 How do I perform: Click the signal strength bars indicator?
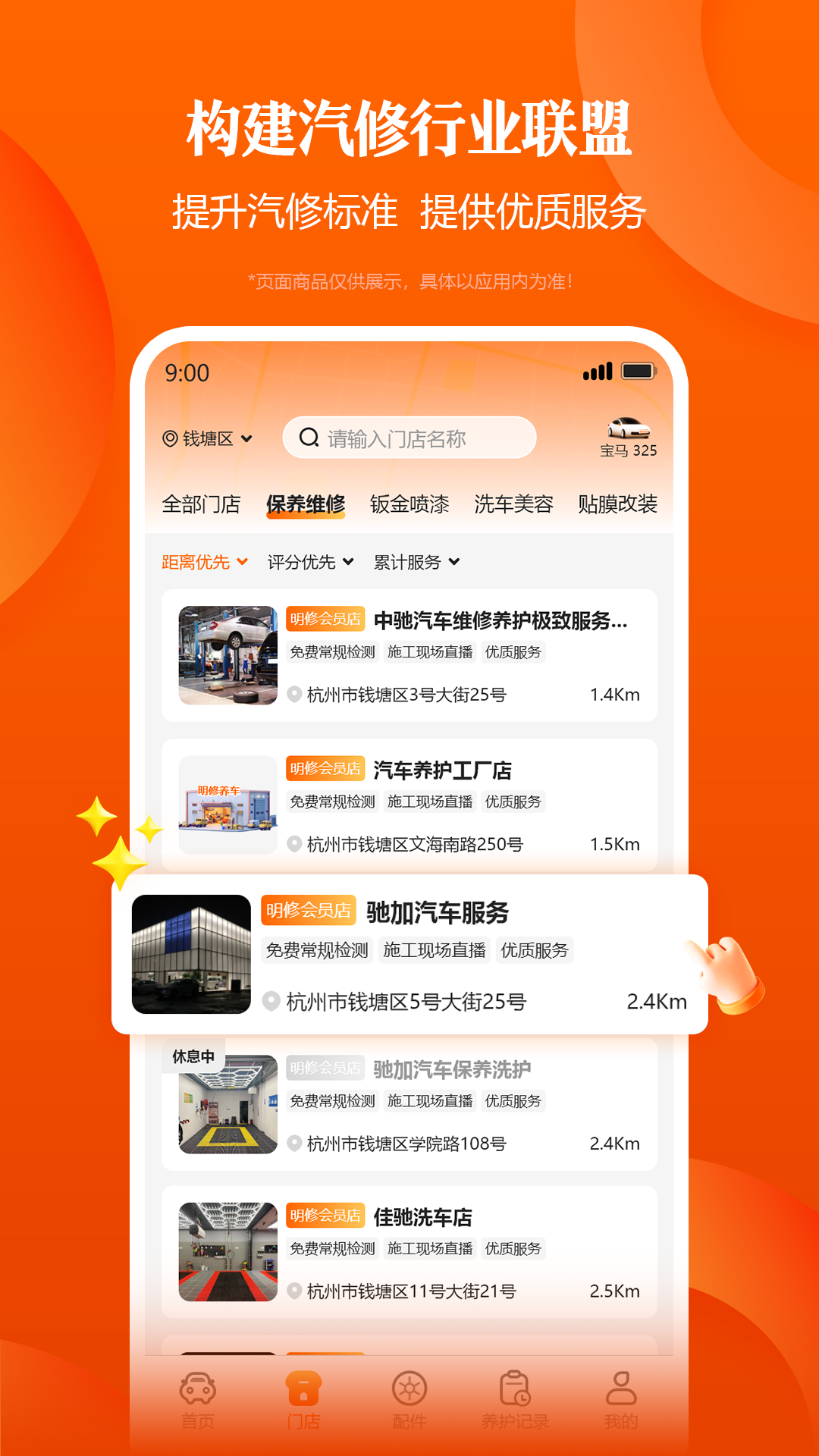[x=599, y=371]
